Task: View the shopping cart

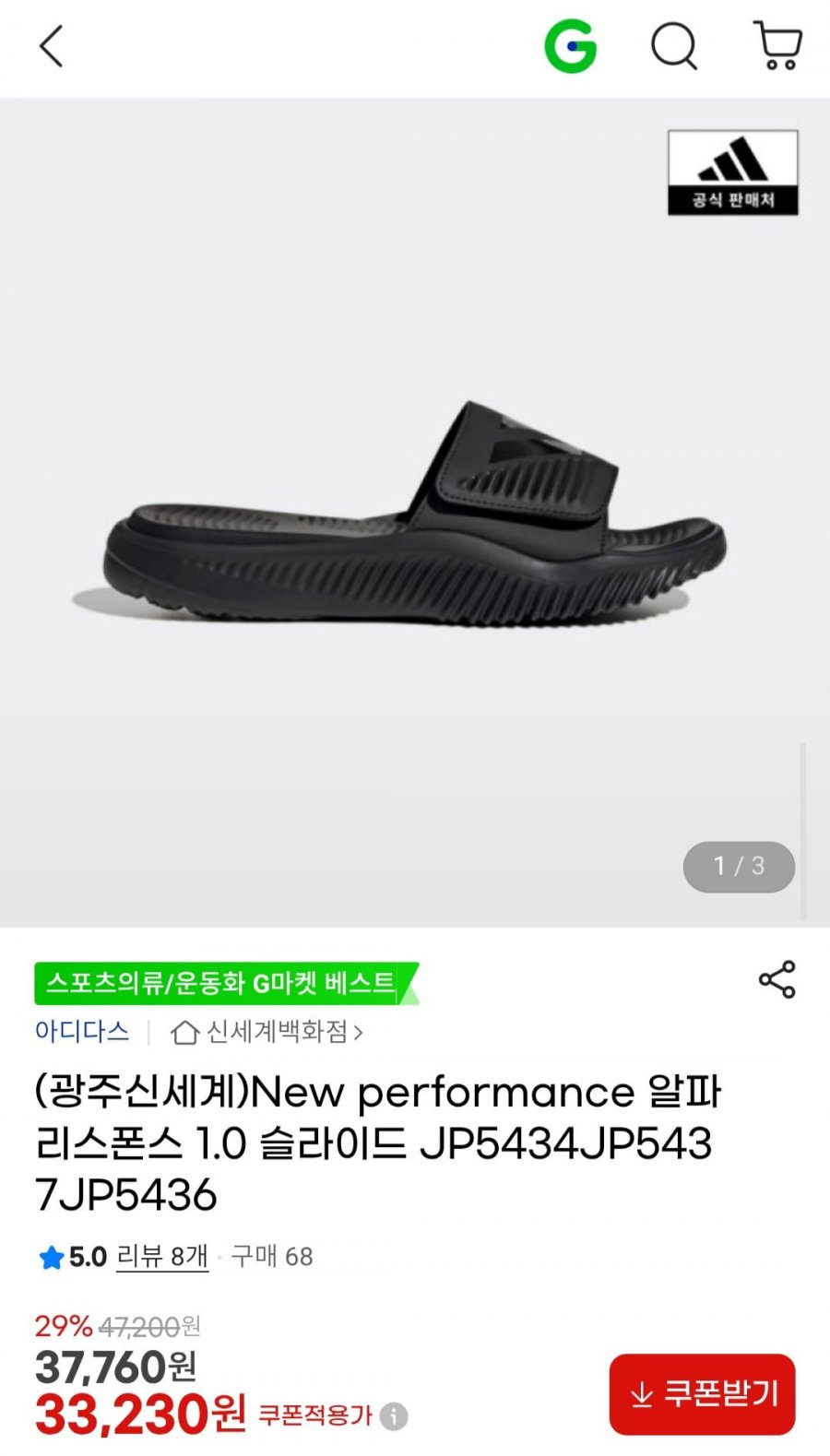Action: (x=778, y=46)
